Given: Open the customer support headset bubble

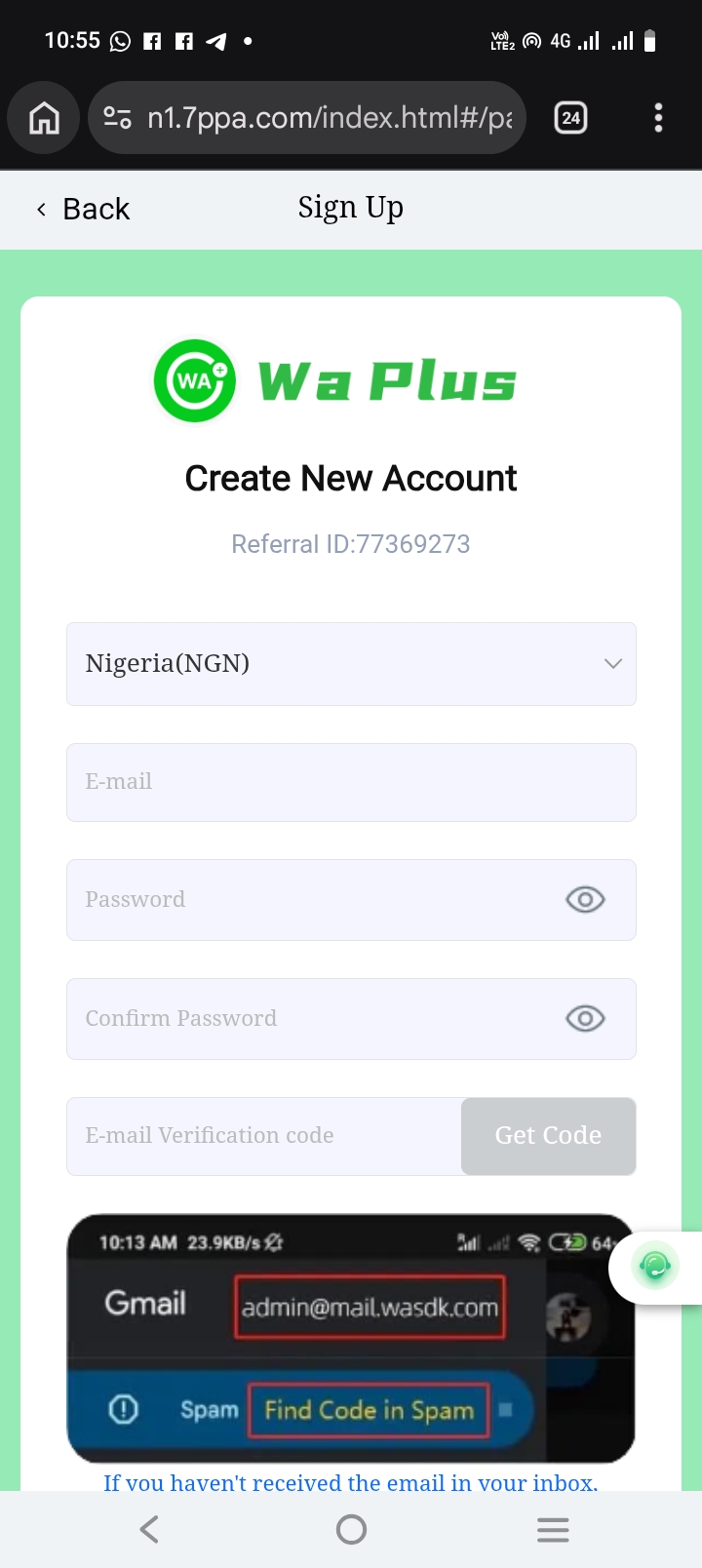Looking at the screenshot, I should click(x=655, y=1267).
